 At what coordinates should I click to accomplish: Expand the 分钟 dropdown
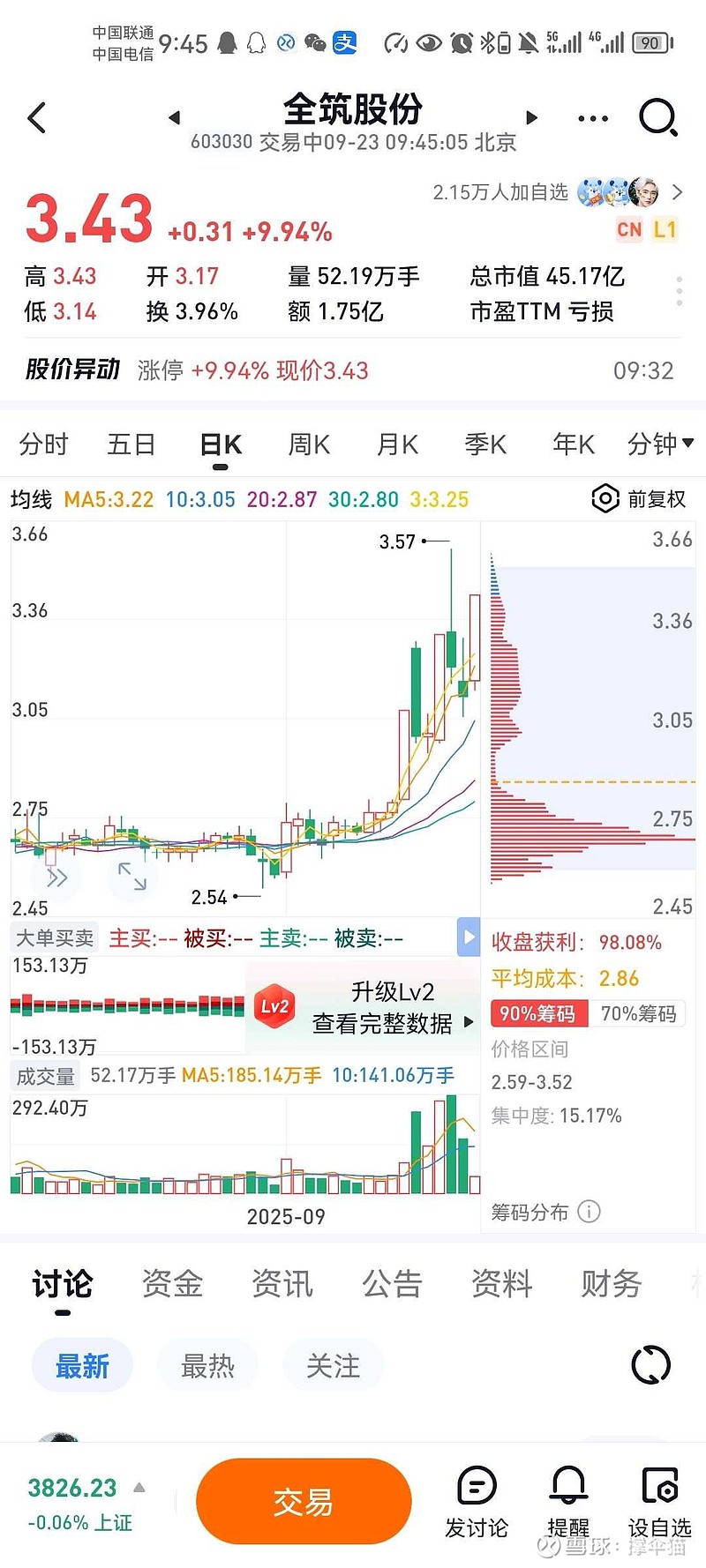click(660, 444)
